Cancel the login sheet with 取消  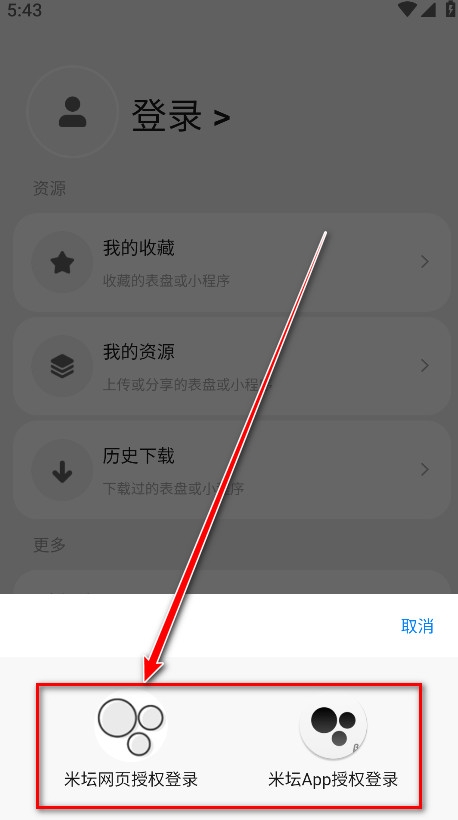tap(417, 625)
